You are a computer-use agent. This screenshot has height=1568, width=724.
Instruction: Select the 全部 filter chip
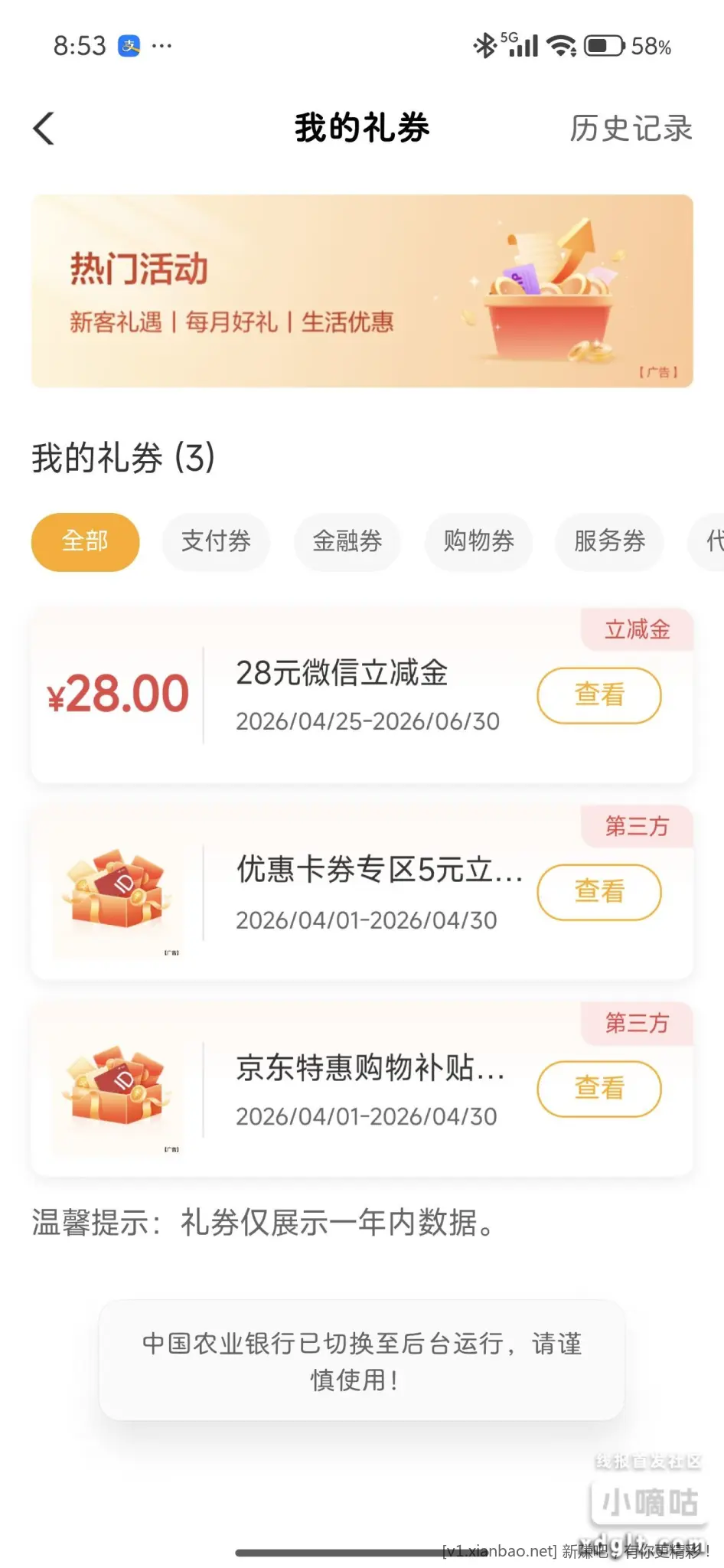(85, 542)
